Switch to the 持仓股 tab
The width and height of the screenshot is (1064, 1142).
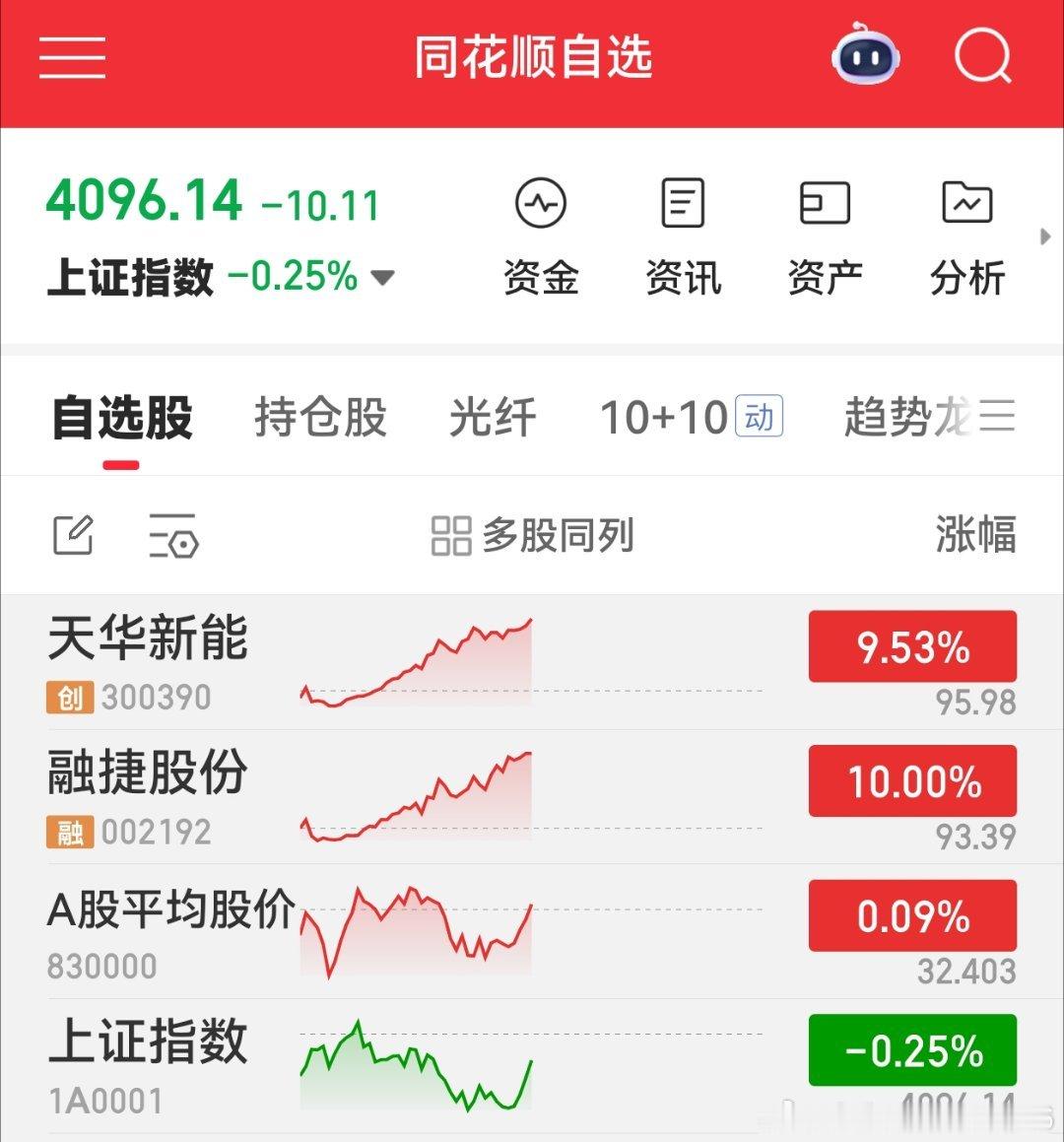320,418
